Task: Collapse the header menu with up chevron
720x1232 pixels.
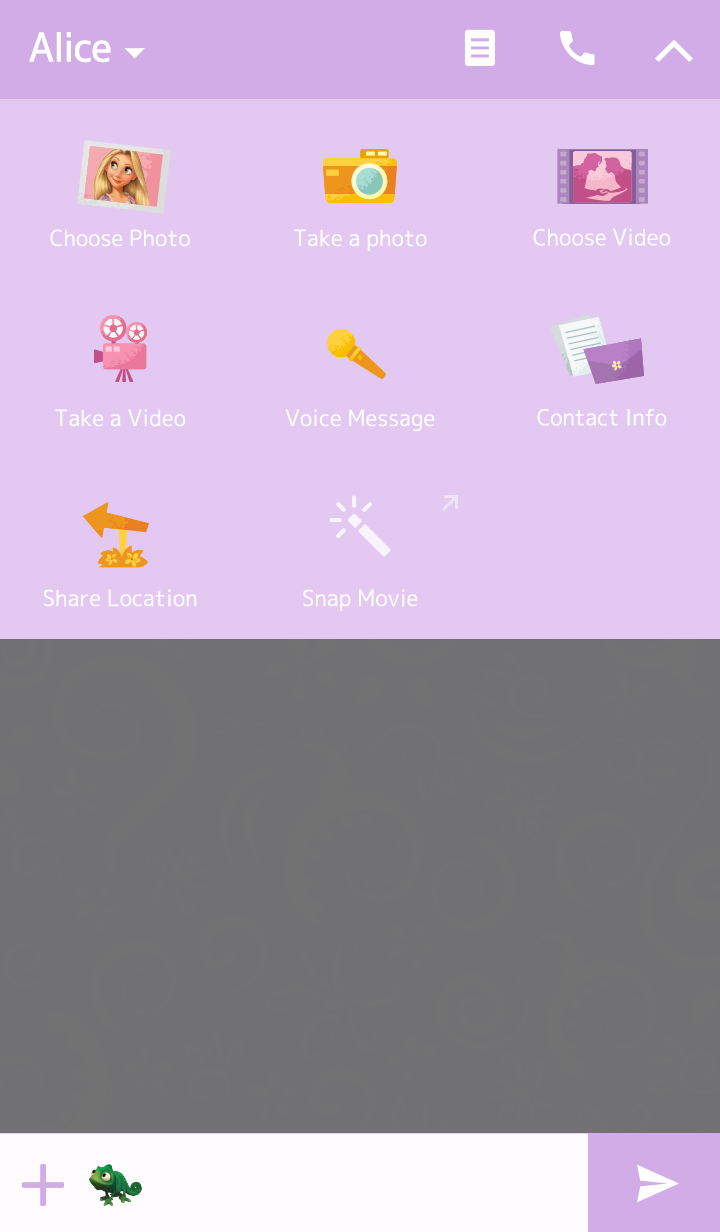Action: point(674,50)
